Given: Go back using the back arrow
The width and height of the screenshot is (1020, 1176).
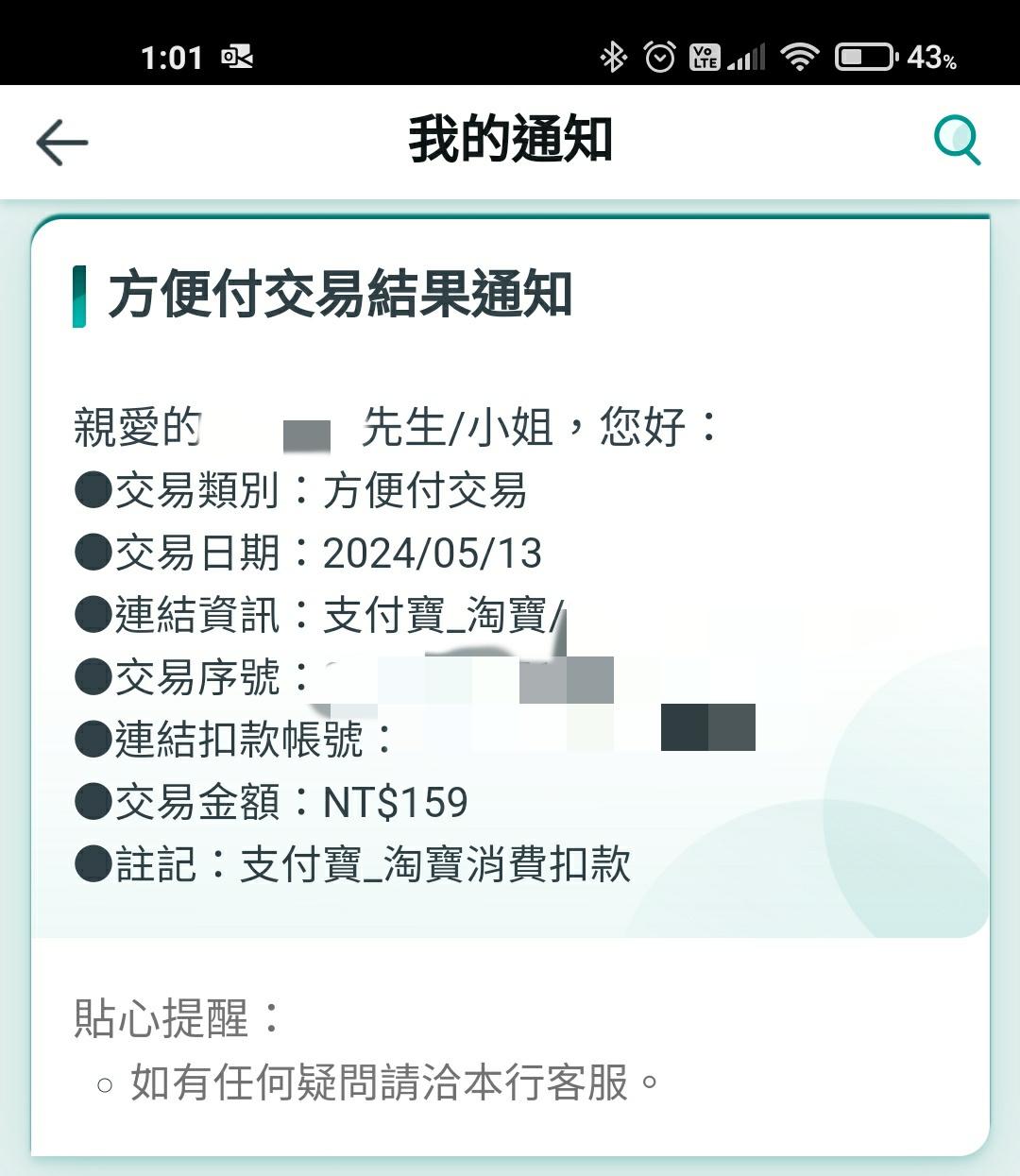Looking at the screenshot, I should 61,143.
